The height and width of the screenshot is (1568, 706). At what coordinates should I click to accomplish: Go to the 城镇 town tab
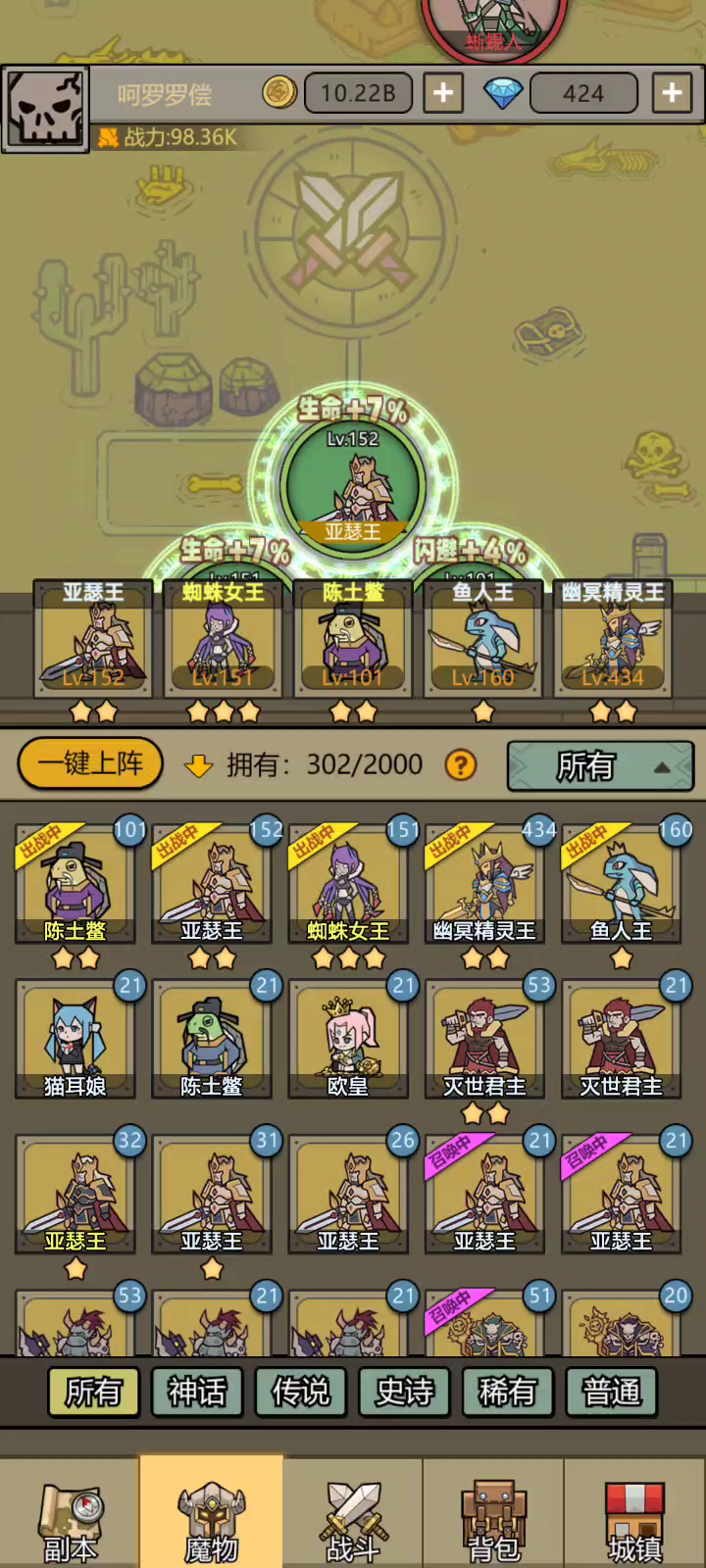635,1514
